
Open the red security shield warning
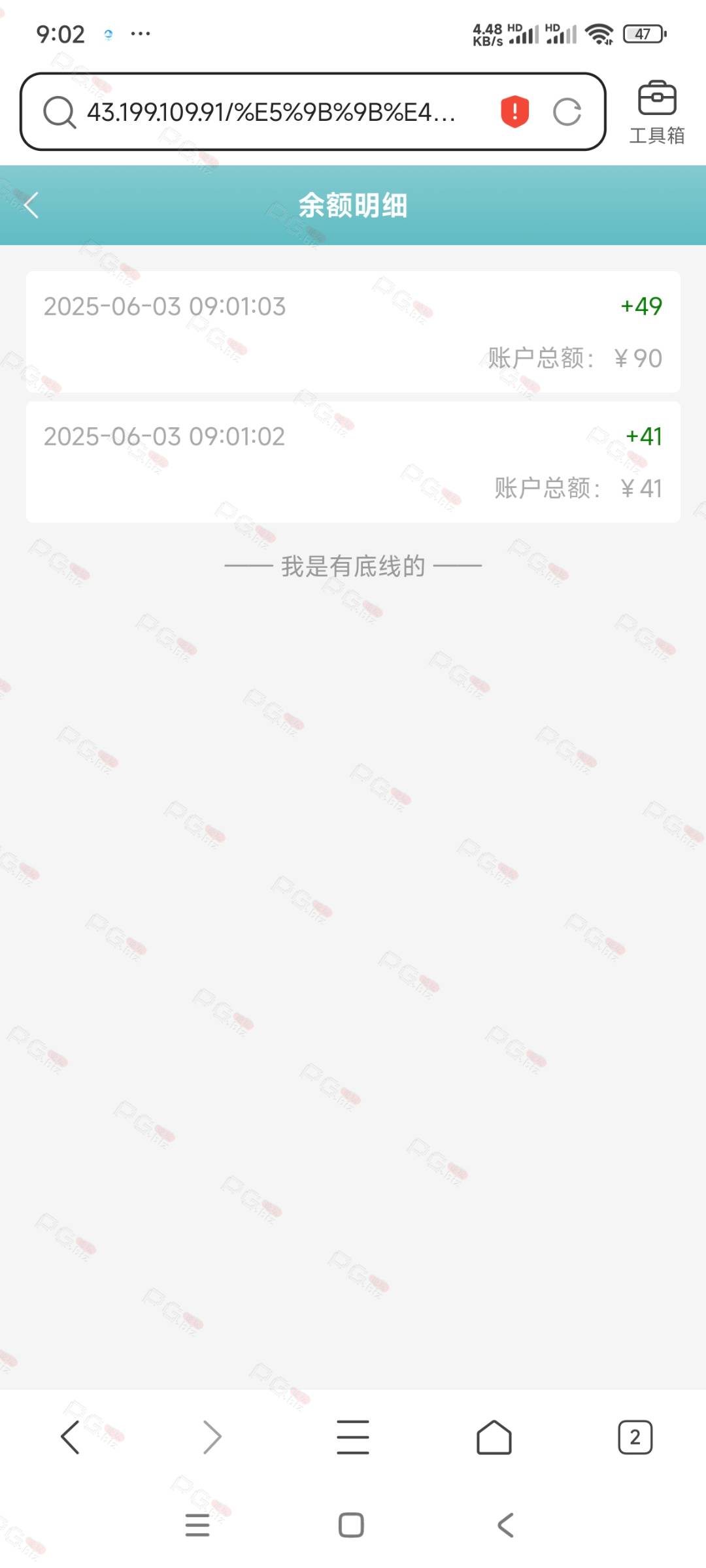point(514,112)
